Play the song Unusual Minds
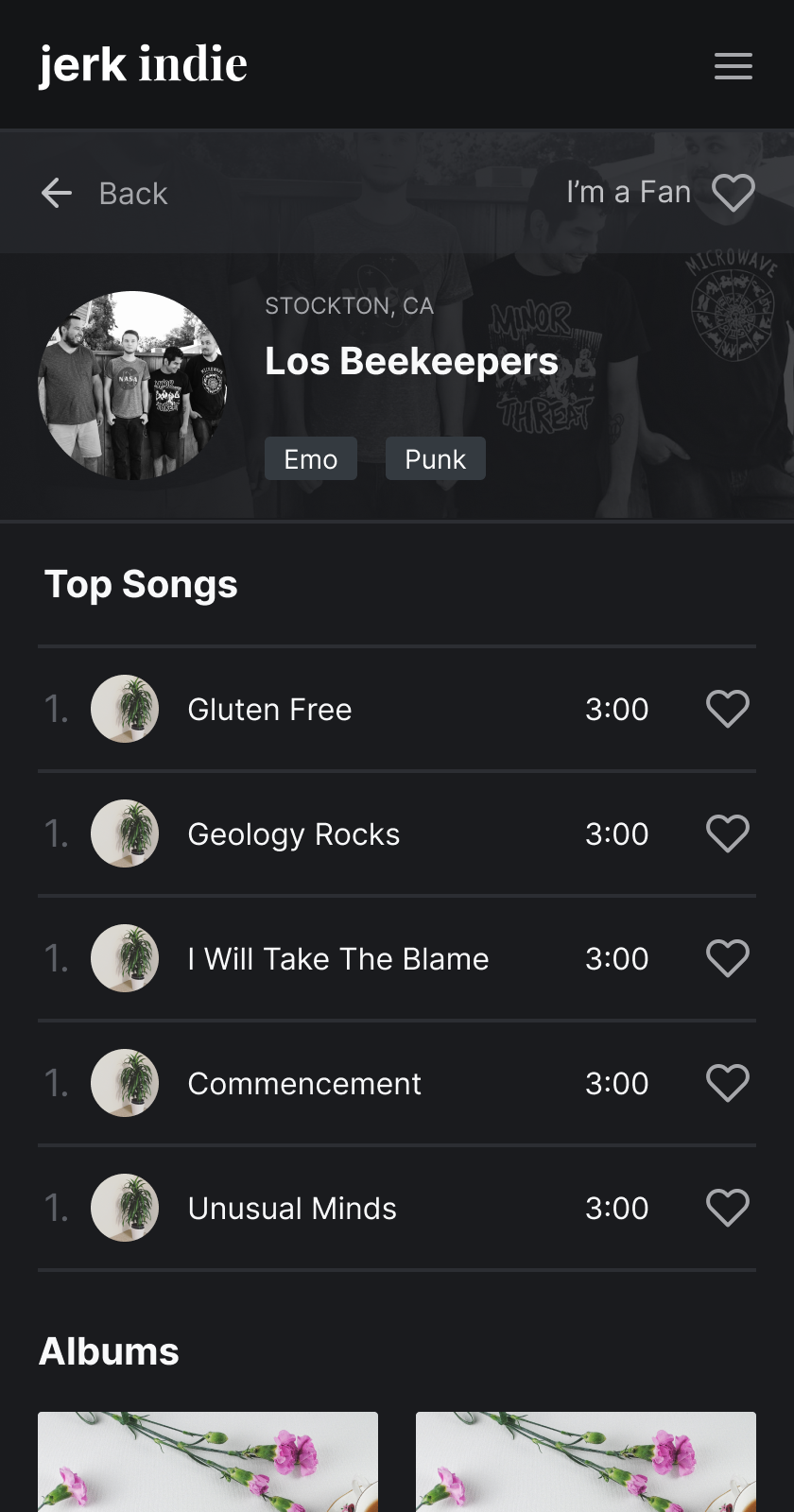The width and height of the screenshot is (794, 1512). point(291,1208)
